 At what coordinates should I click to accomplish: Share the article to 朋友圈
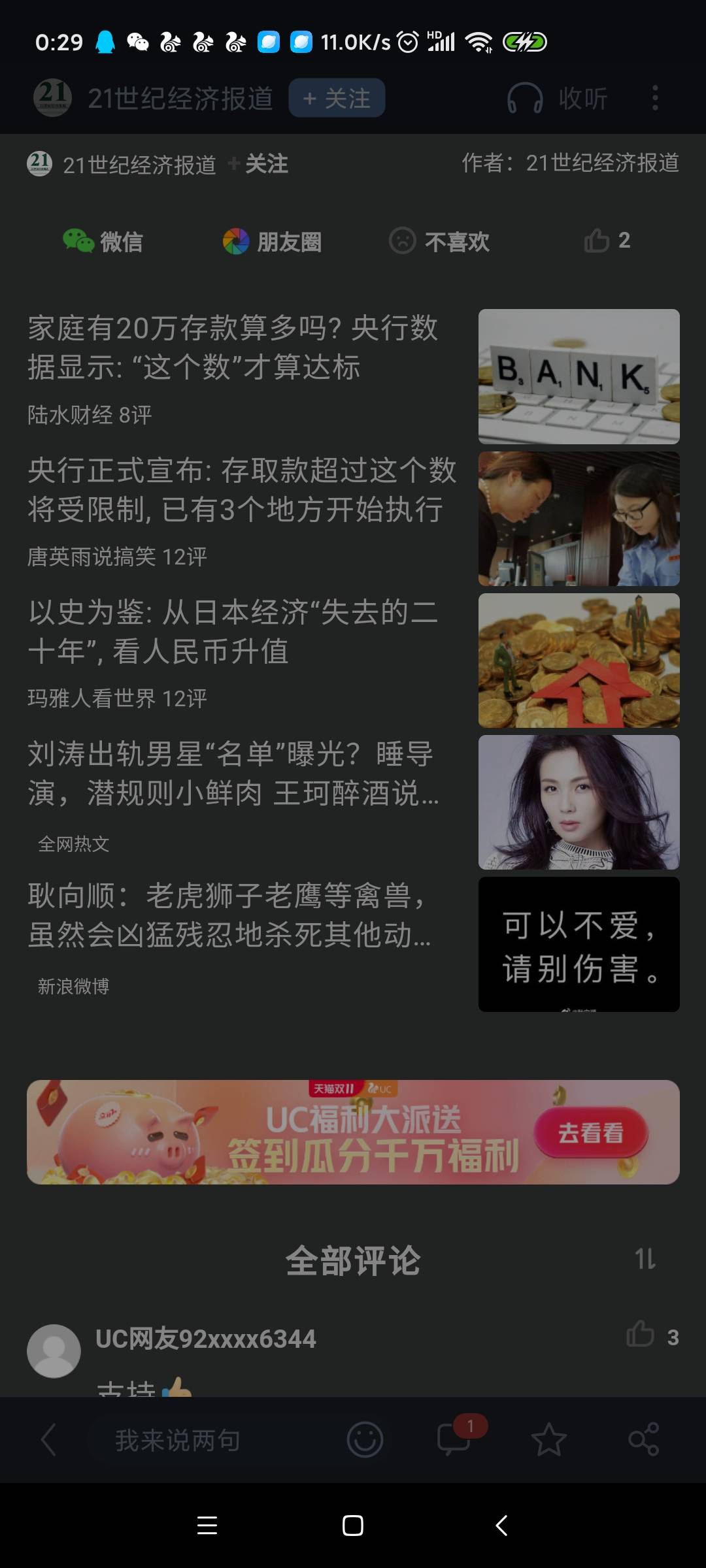(x=272, y=241)
